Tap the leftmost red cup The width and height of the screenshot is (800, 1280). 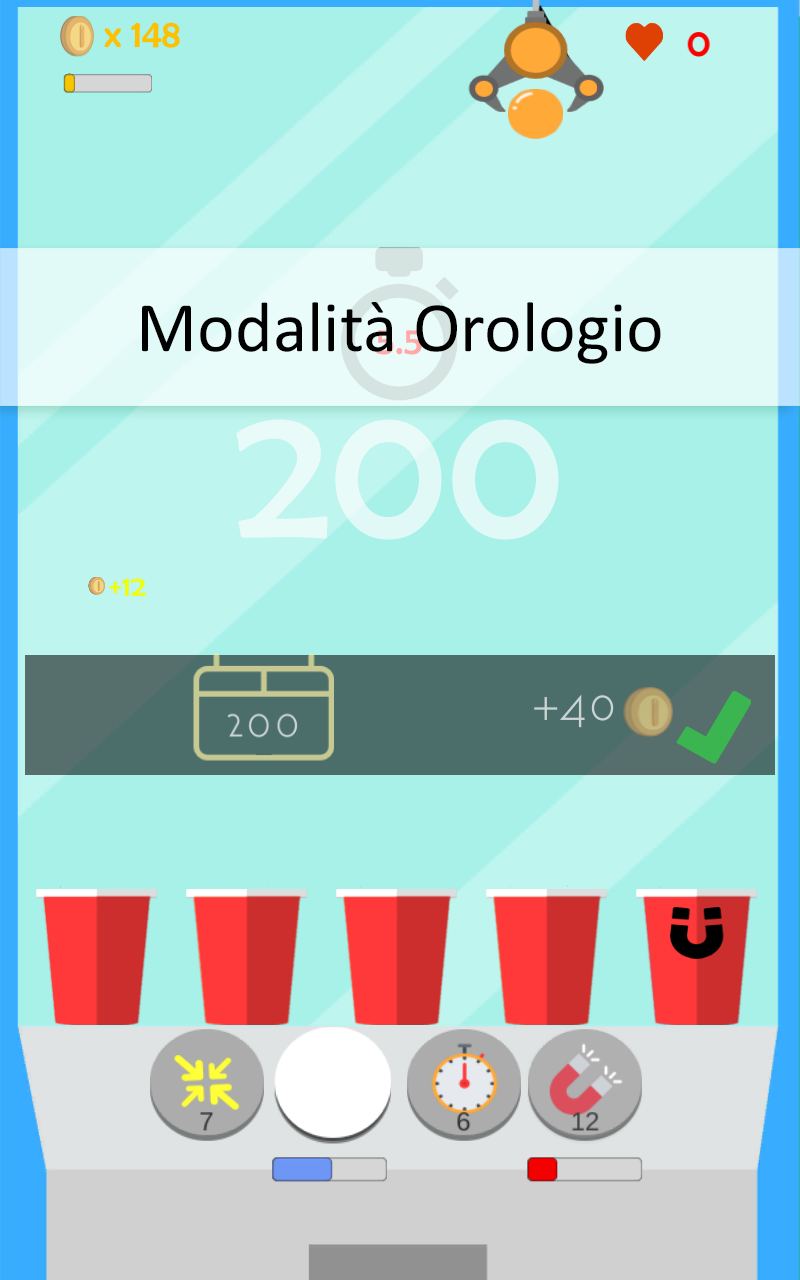[96, 955]
